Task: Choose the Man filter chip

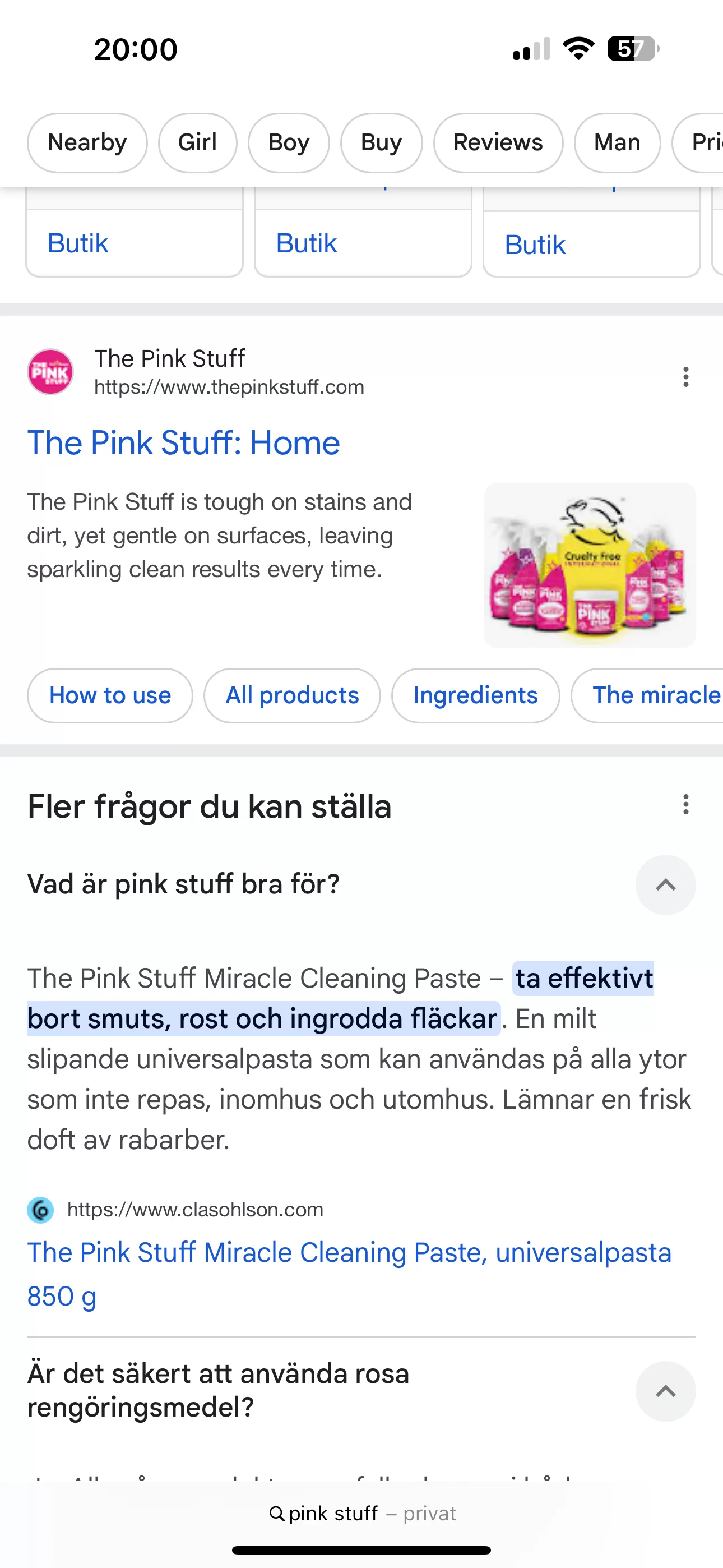Action: [x=617, y=142]
